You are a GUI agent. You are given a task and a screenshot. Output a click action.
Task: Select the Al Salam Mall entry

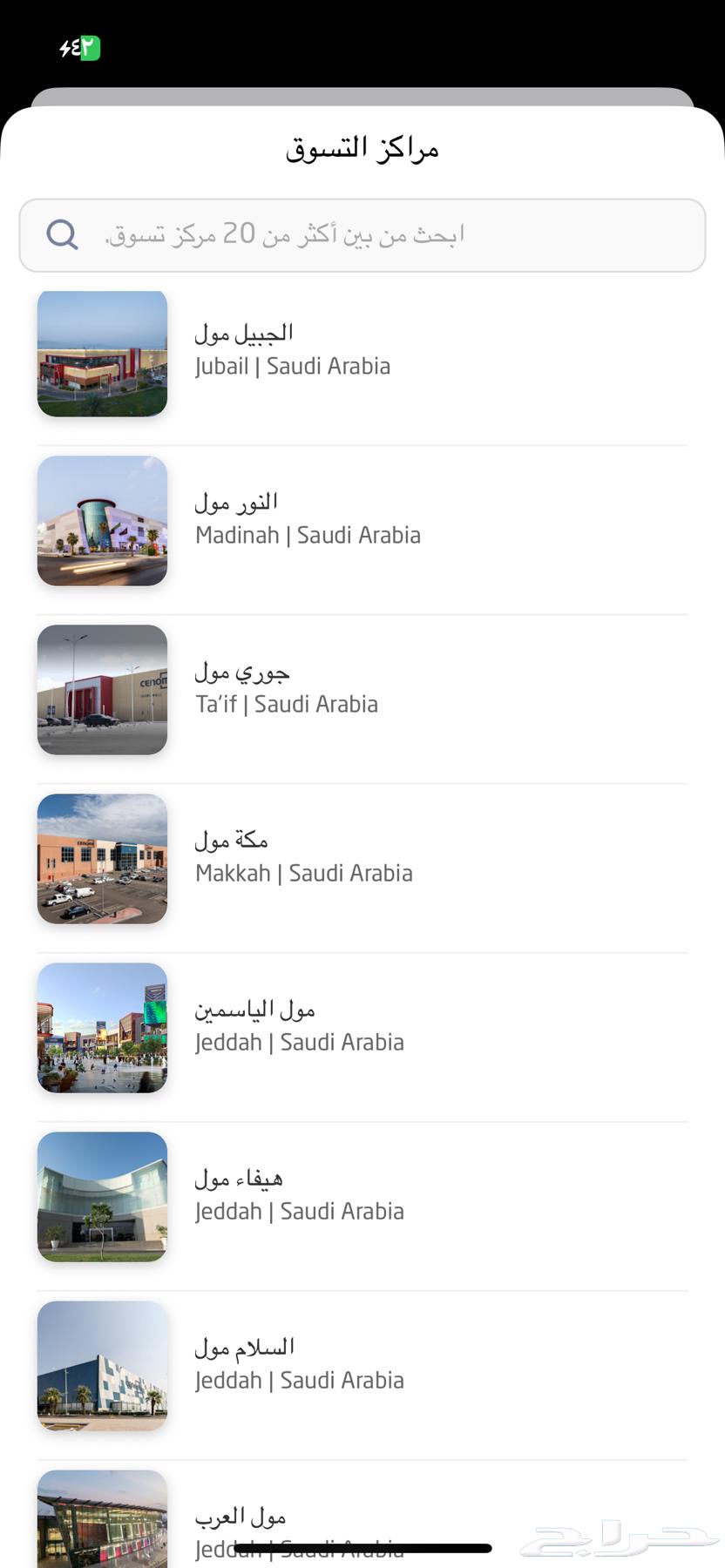362,1366
